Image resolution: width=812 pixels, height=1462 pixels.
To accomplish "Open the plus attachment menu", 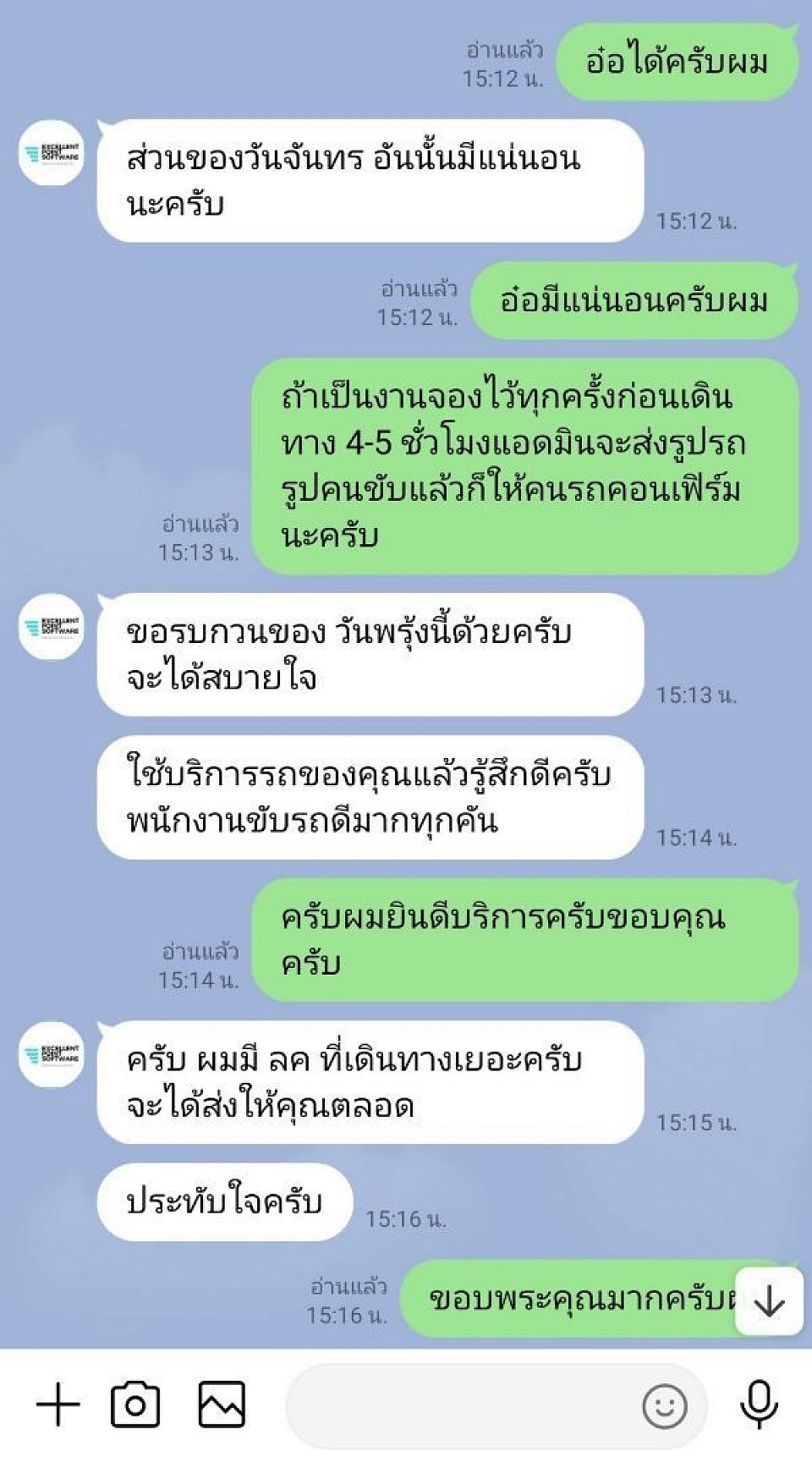I will point(58,1404).
